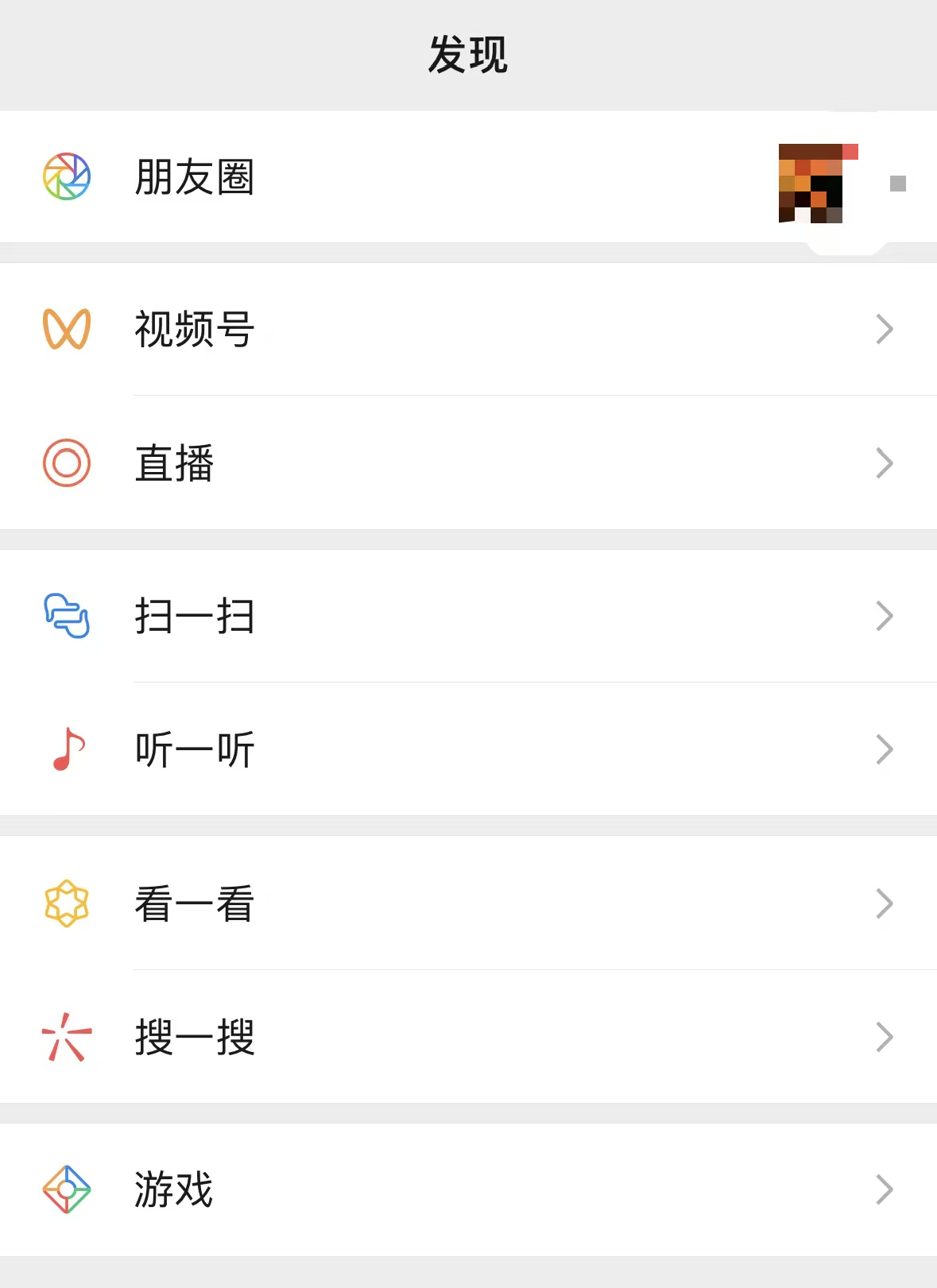Viewport: 937px width, 1288px height.
Task: Open the chevron beside the 游戏 row
Action: point(884,1189)
